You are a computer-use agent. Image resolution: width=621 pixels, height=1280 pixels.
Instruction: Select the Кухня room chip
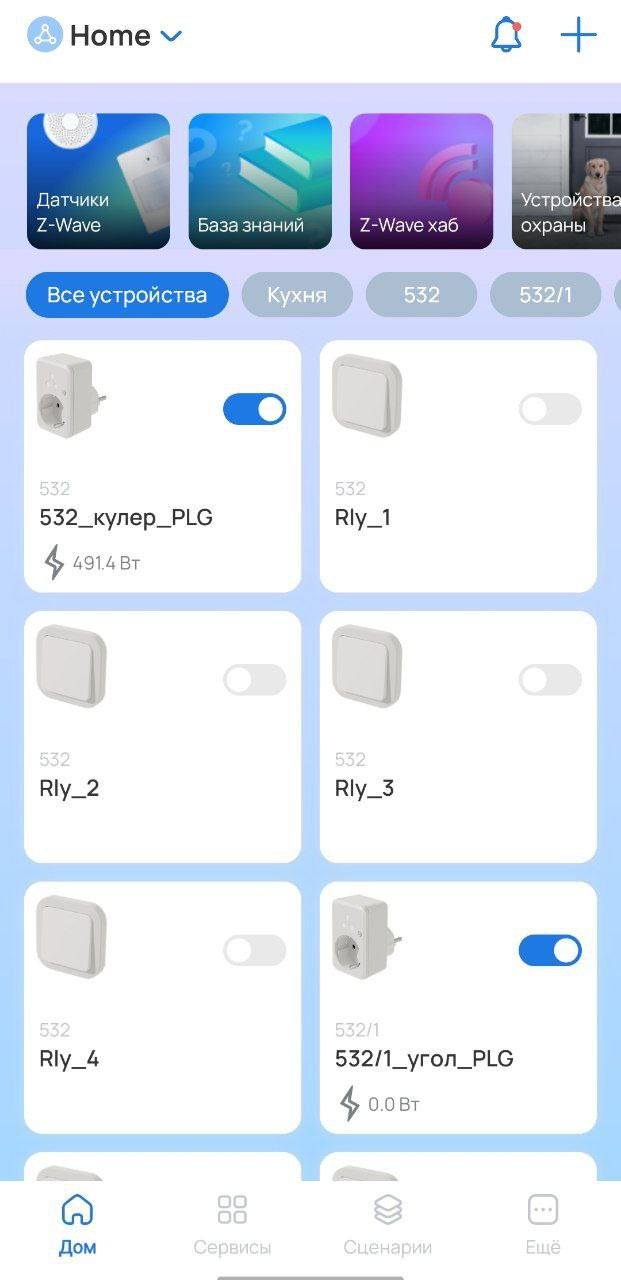tap(297, 295)
